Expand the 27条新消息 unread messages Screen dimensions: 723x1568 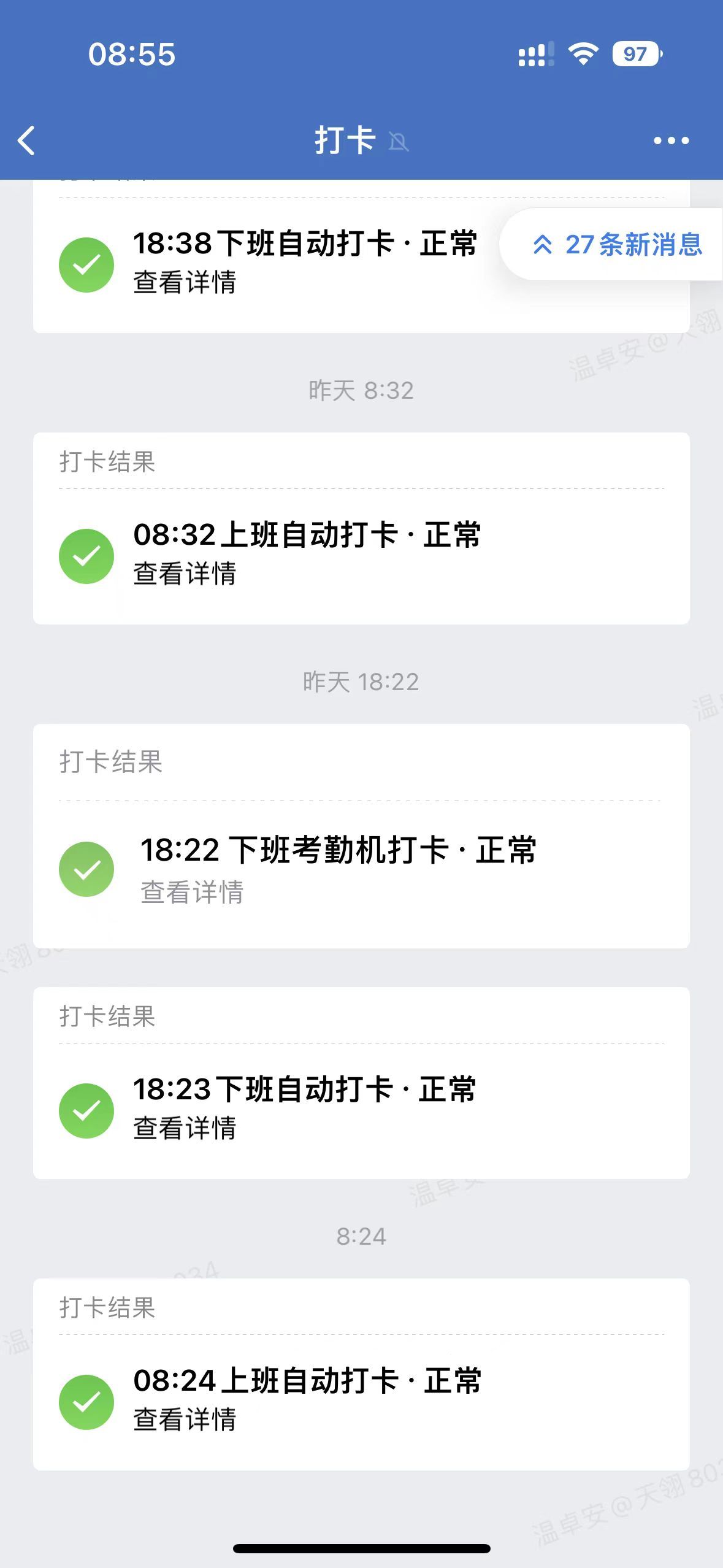635,245
